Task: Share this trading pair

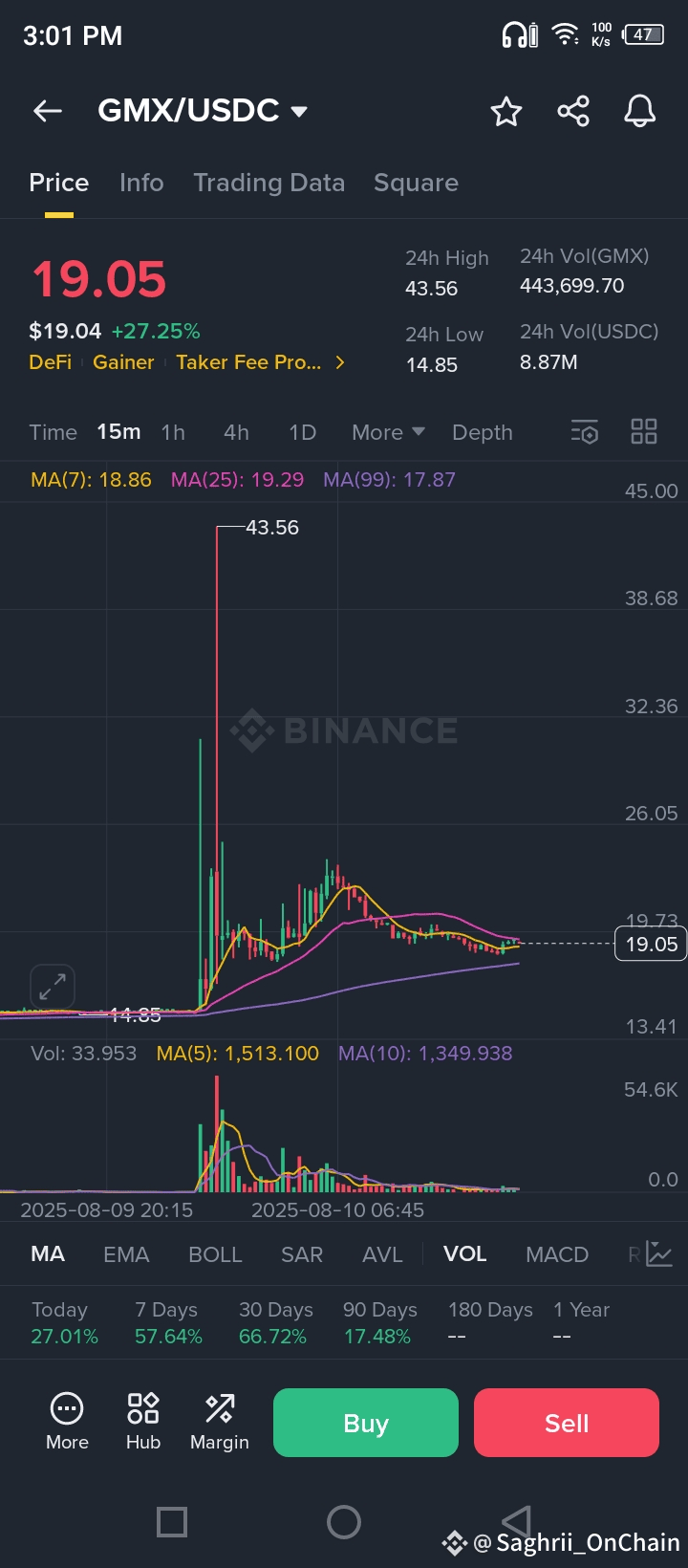Action: [573, 111]
